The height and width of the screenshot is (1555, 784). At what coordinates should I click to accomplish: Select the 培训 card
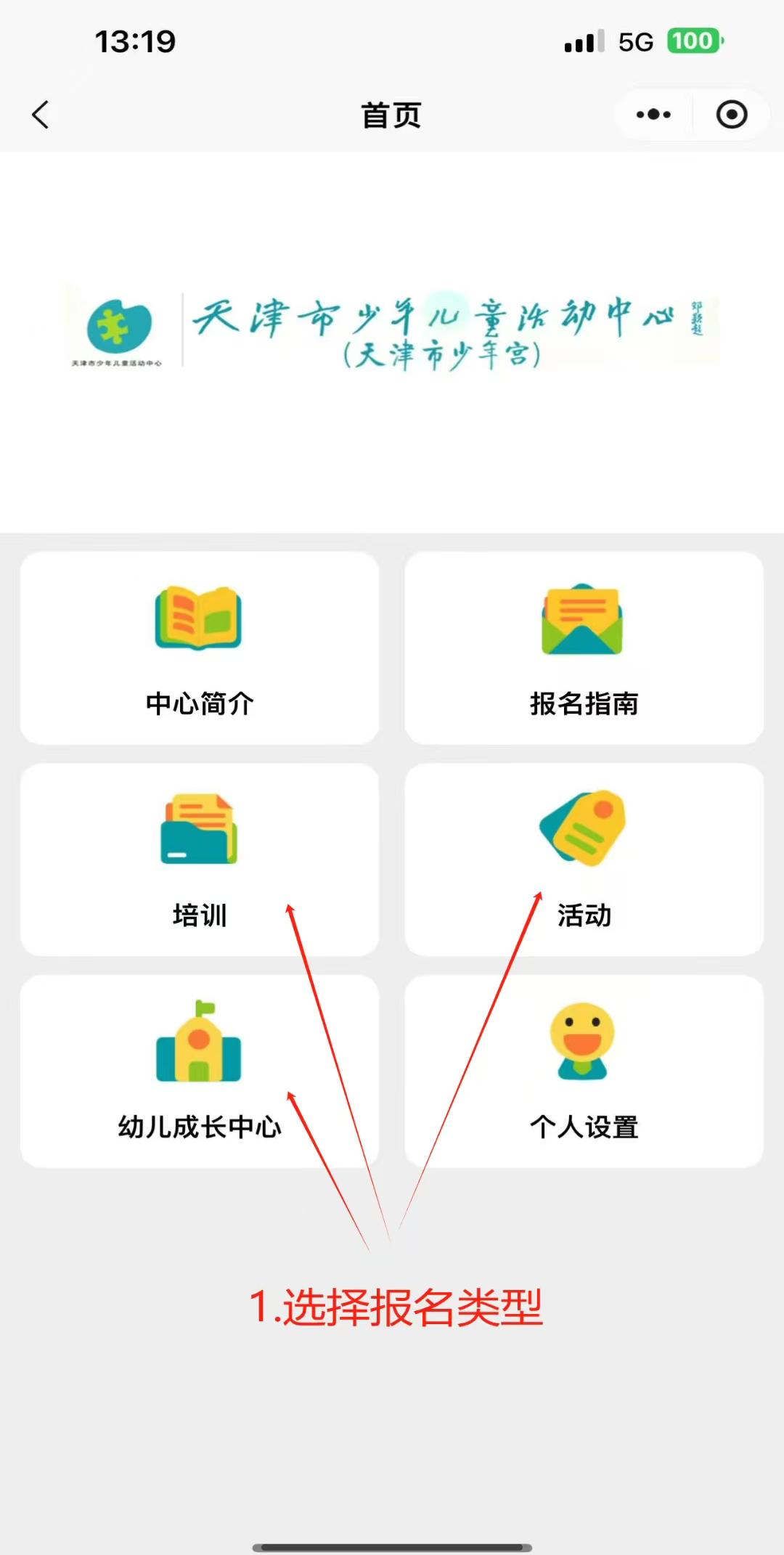click(200, 860)
